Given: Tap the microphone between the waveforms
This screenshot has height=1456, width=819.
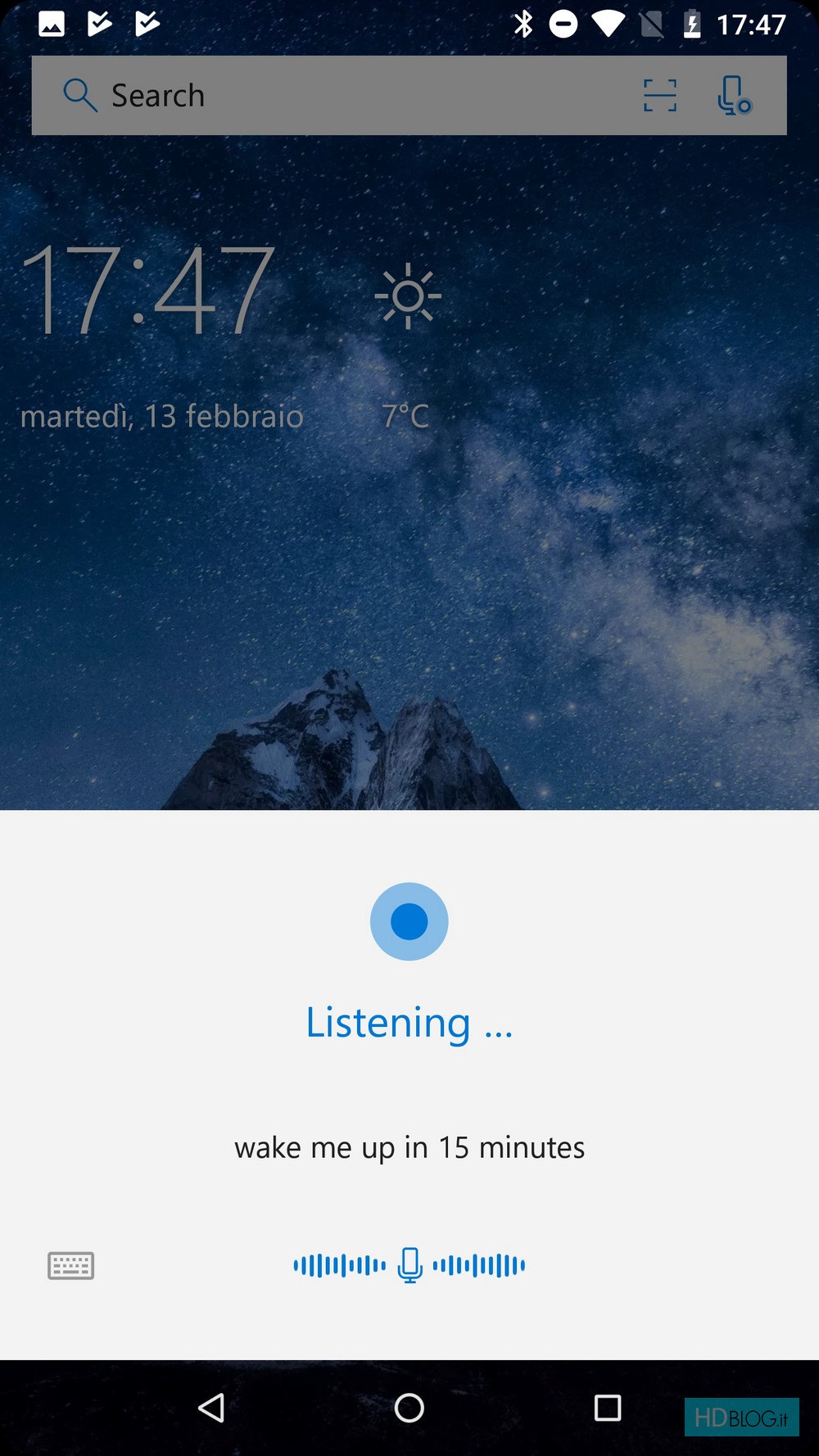Looking at the screenshot, I should (409, 1265).
